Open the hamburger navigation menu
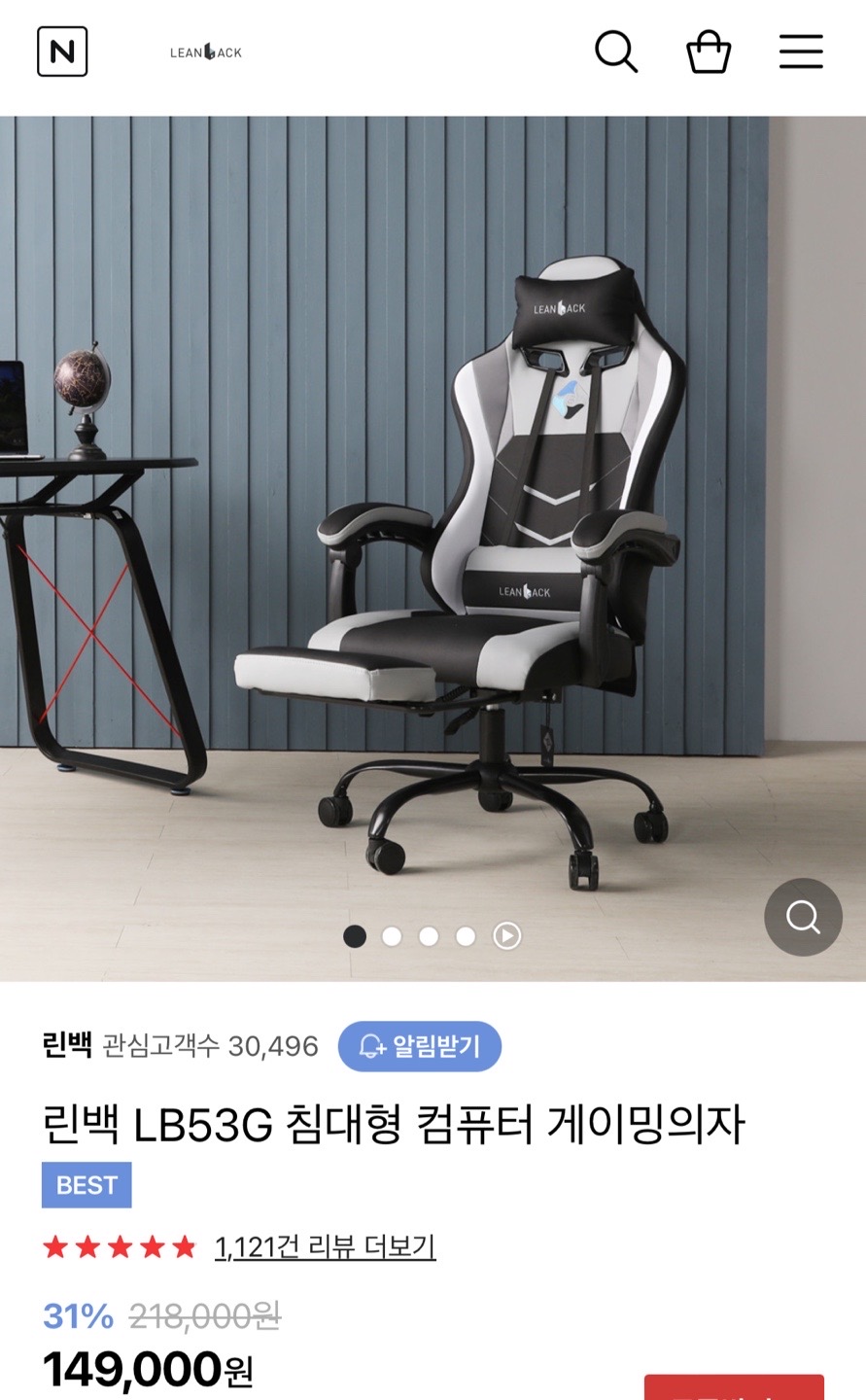 (800, 52)
